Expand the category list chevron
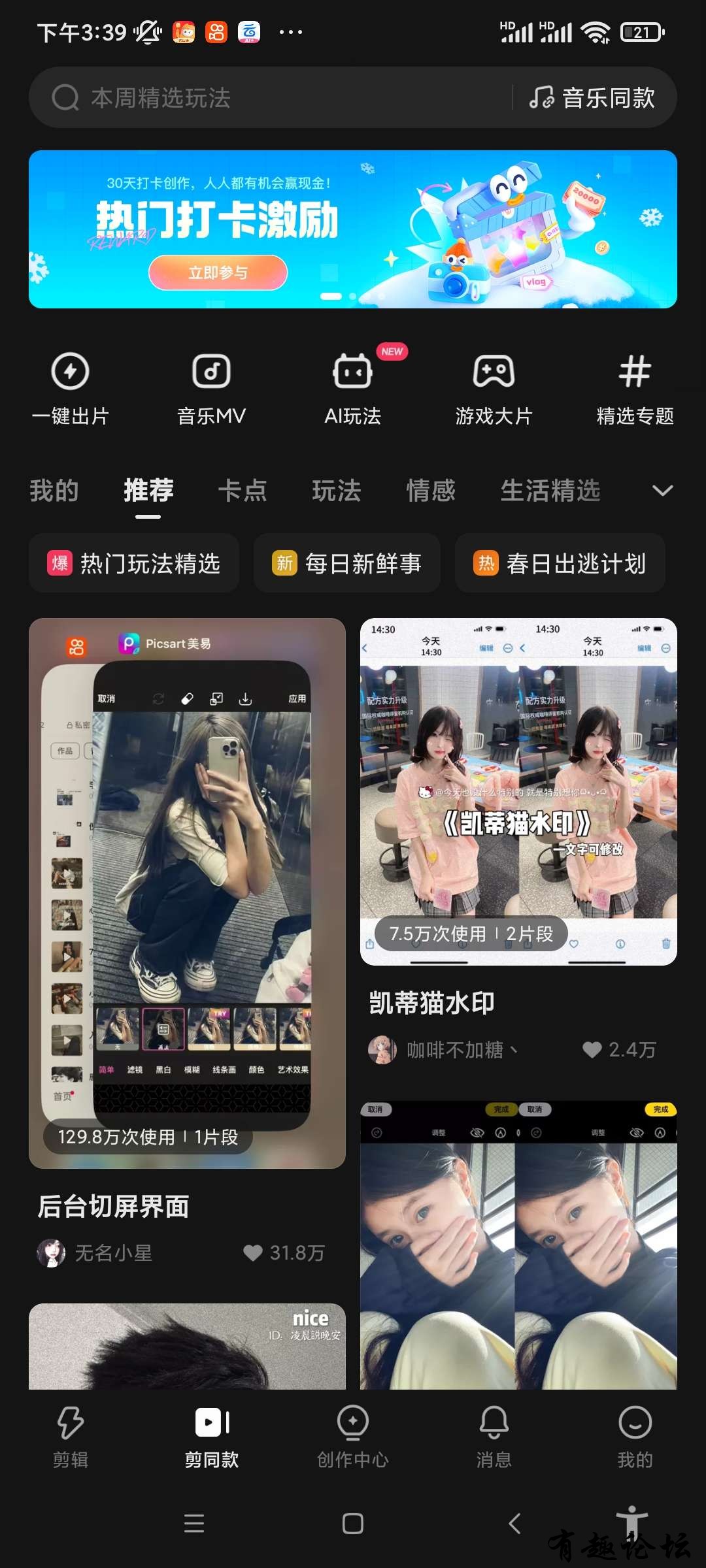Screen dimensions: 706x1568 click(x=662, y=491)
